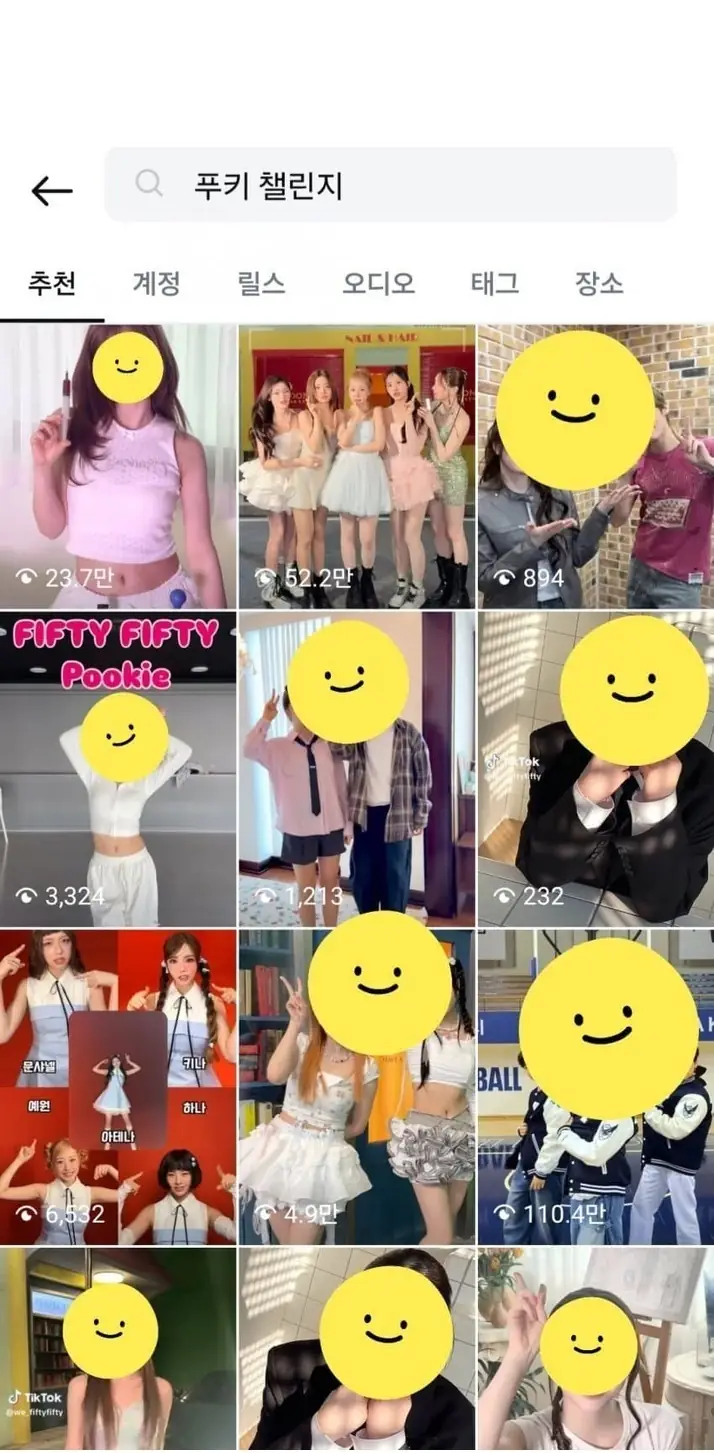Play the reel with 110.4만 views
This screenshot has height=1453, width=714.
click(x=596, y=1087)
